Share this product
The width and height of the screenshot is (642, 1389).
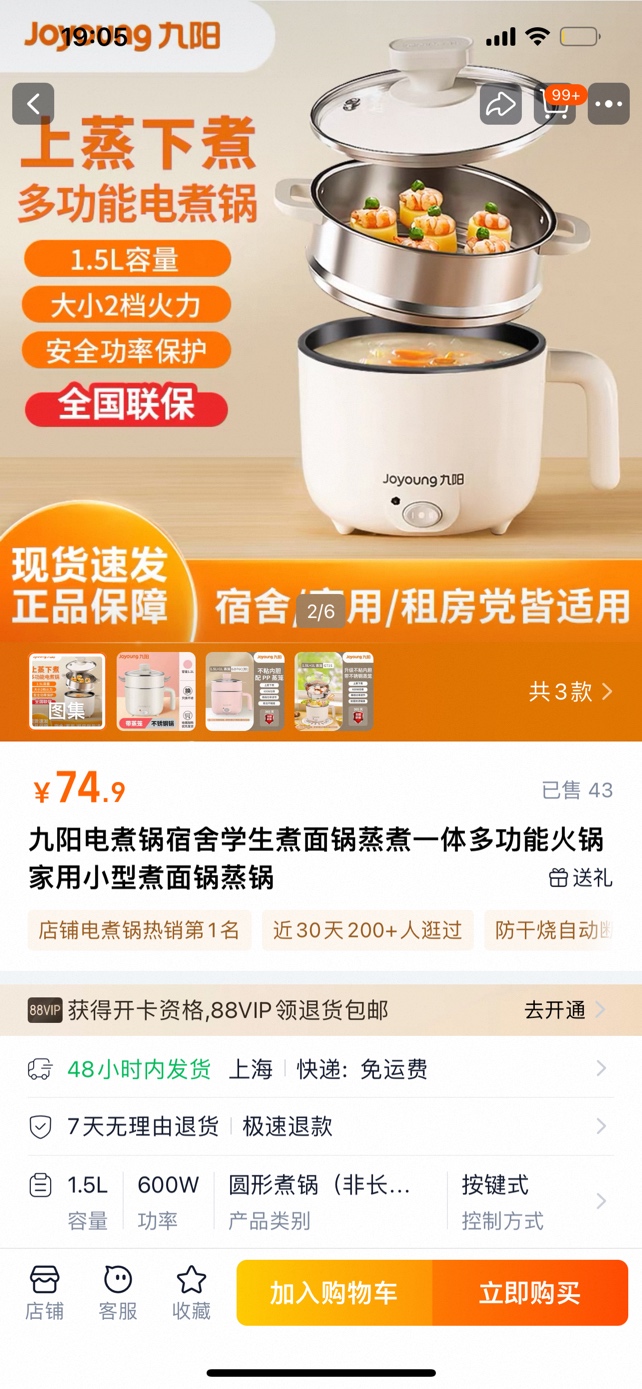(x=500, y=104)
